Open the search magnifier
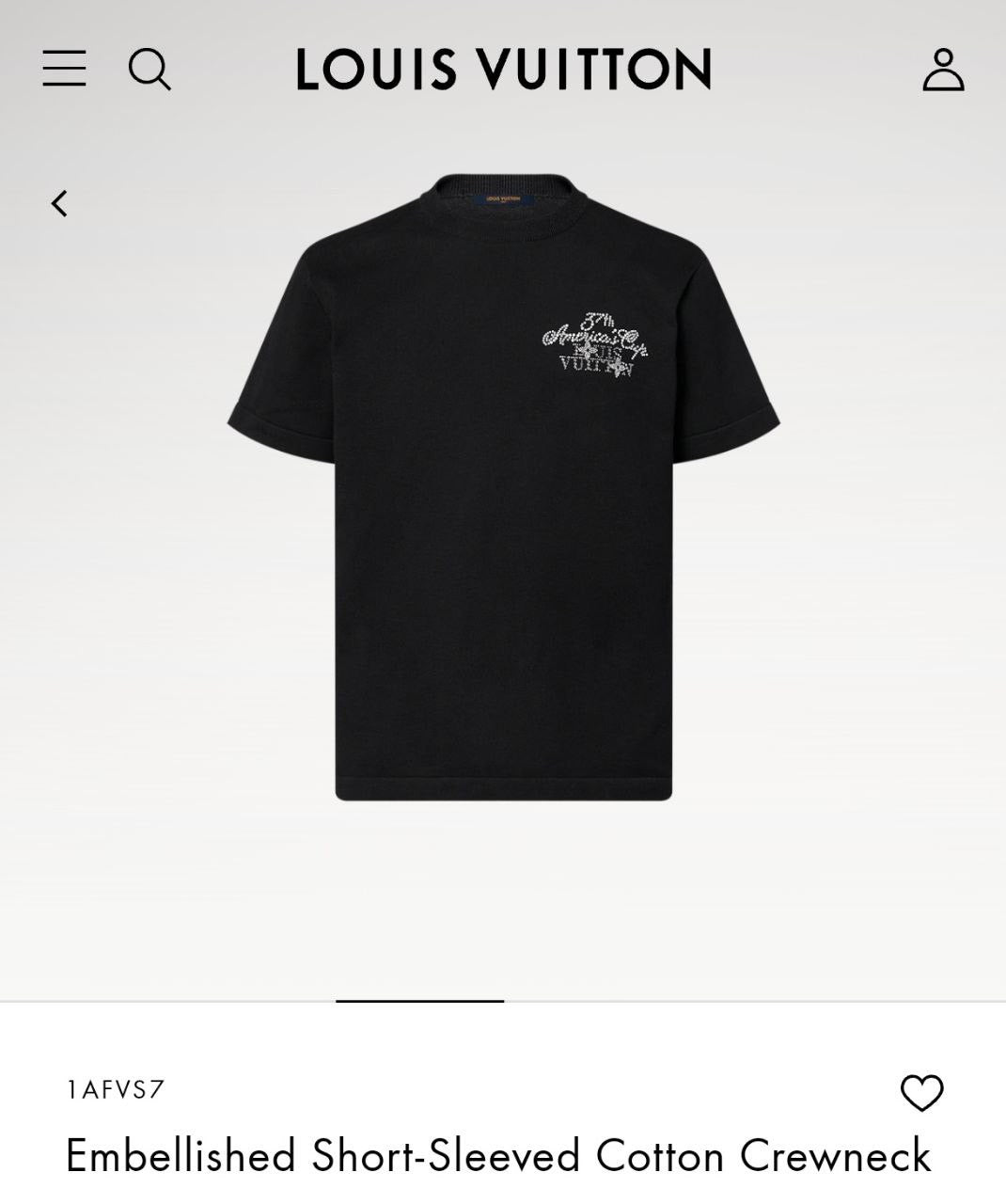 point(149,70)
